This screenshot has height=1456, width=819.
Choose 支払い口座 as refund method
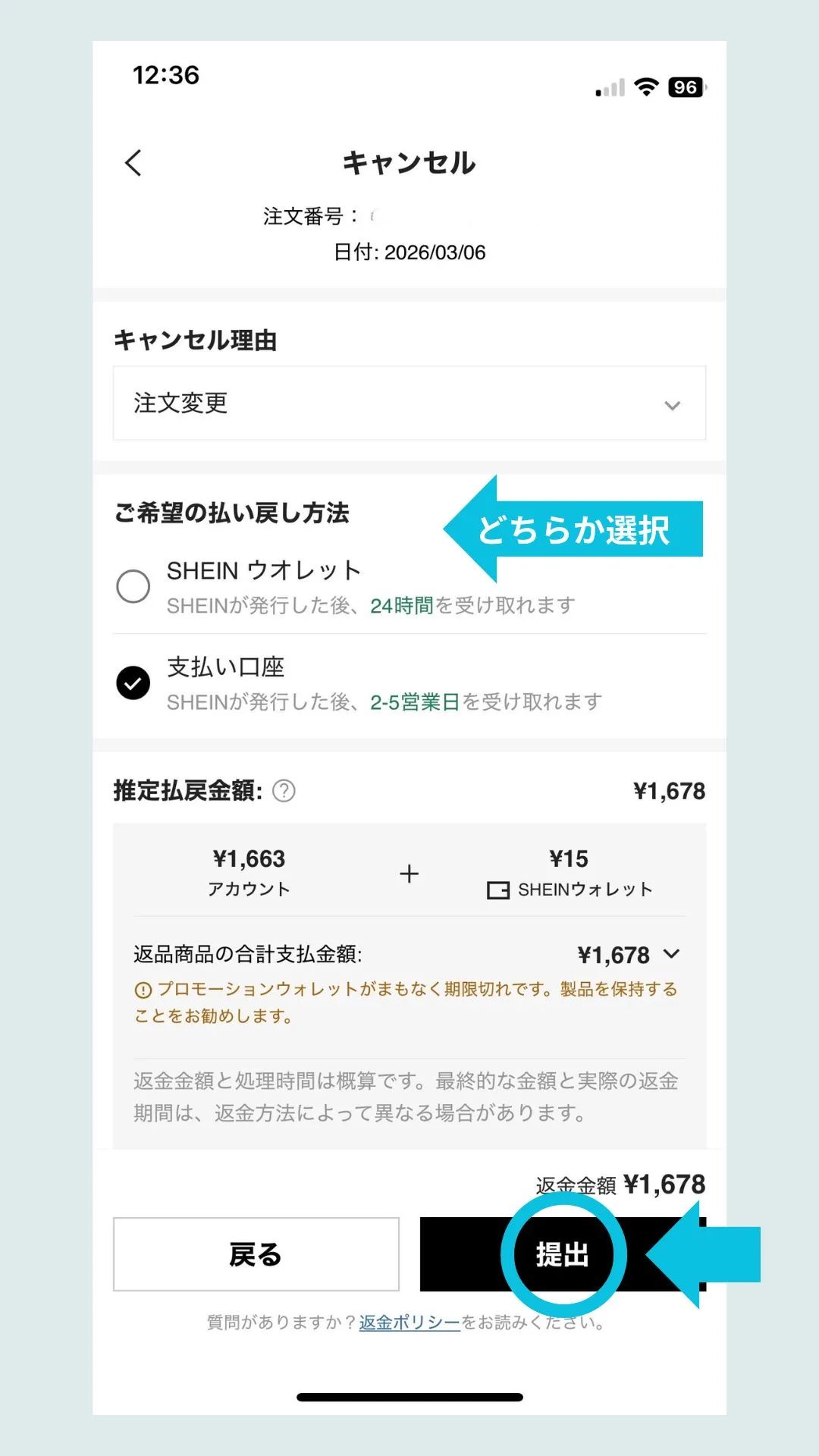pos(133,682)
